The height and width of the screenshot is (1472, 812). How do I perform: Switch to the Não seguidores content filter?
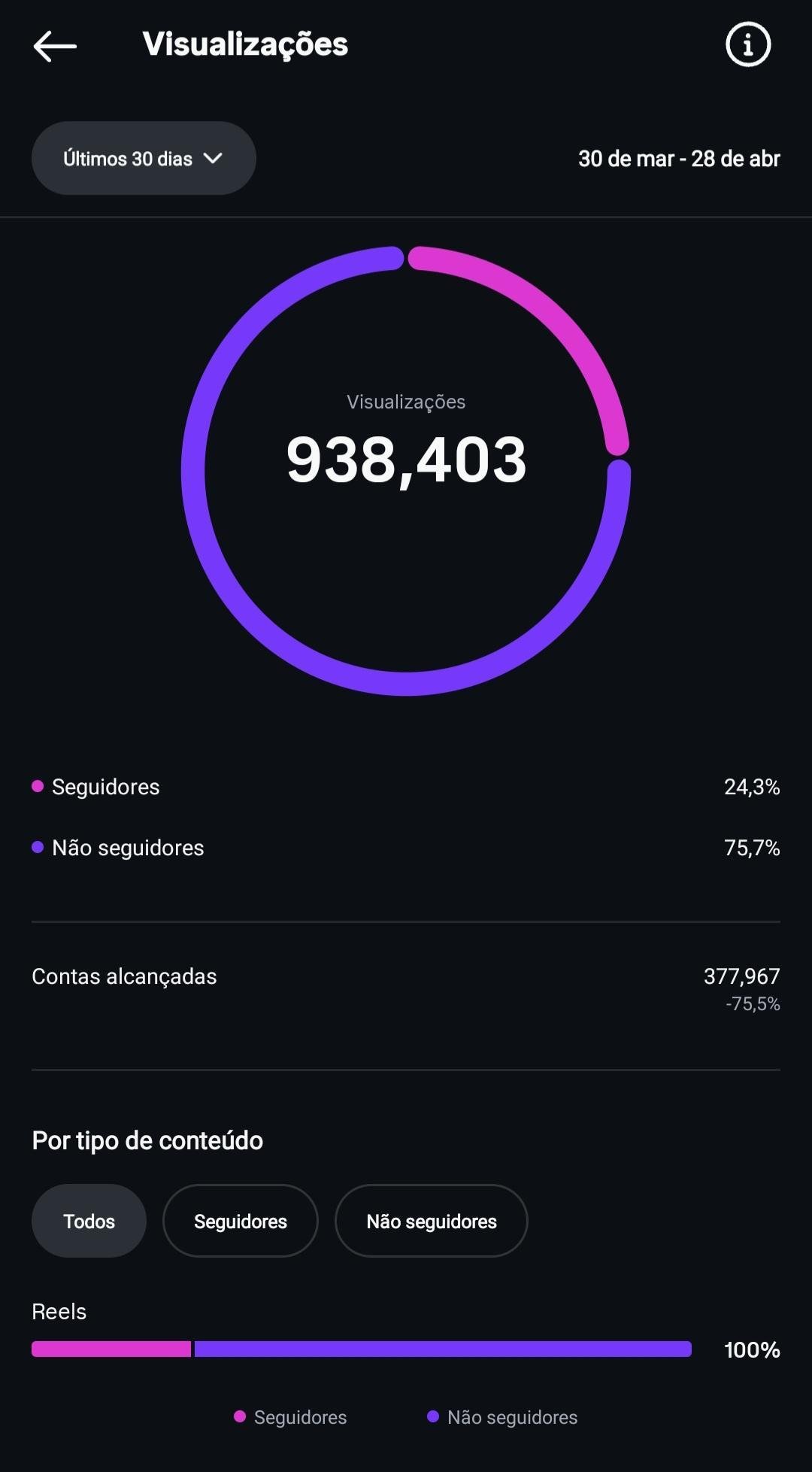(x=431, y=1221)
